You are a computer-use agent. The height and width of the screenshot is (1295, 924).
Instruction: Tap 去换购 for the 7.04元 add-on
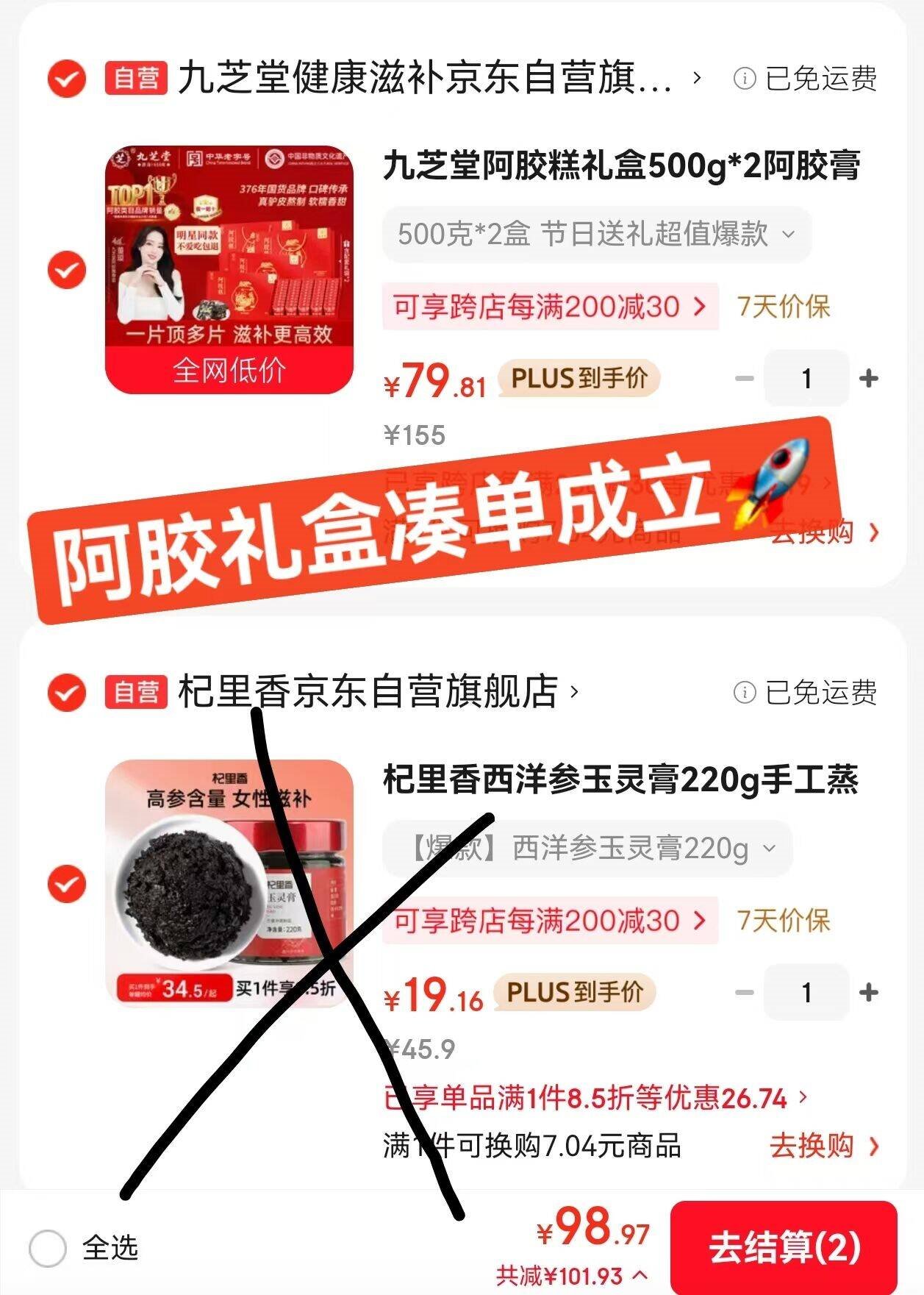(x=823, y=1146)
